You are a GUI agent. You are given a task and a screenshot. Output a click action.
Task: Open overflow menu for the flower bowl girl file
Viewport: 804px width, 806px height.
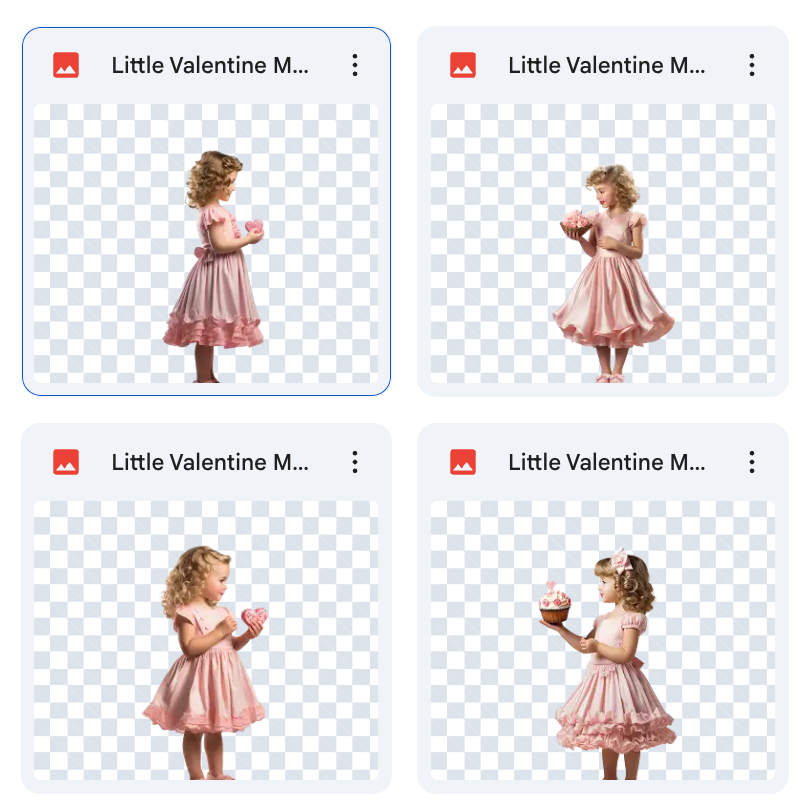click(751, 66)
